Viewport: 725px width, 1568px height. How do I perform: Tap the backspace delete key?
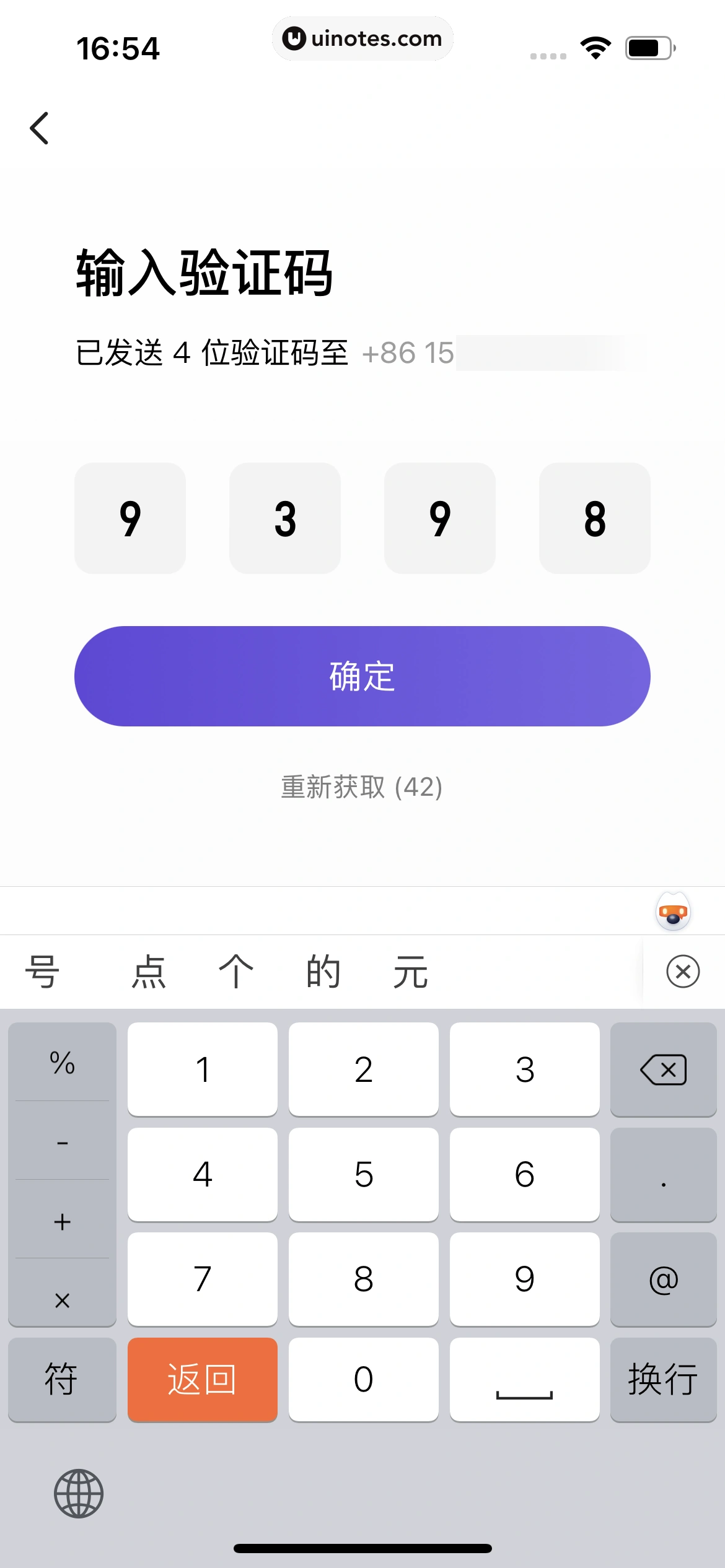663,1069
